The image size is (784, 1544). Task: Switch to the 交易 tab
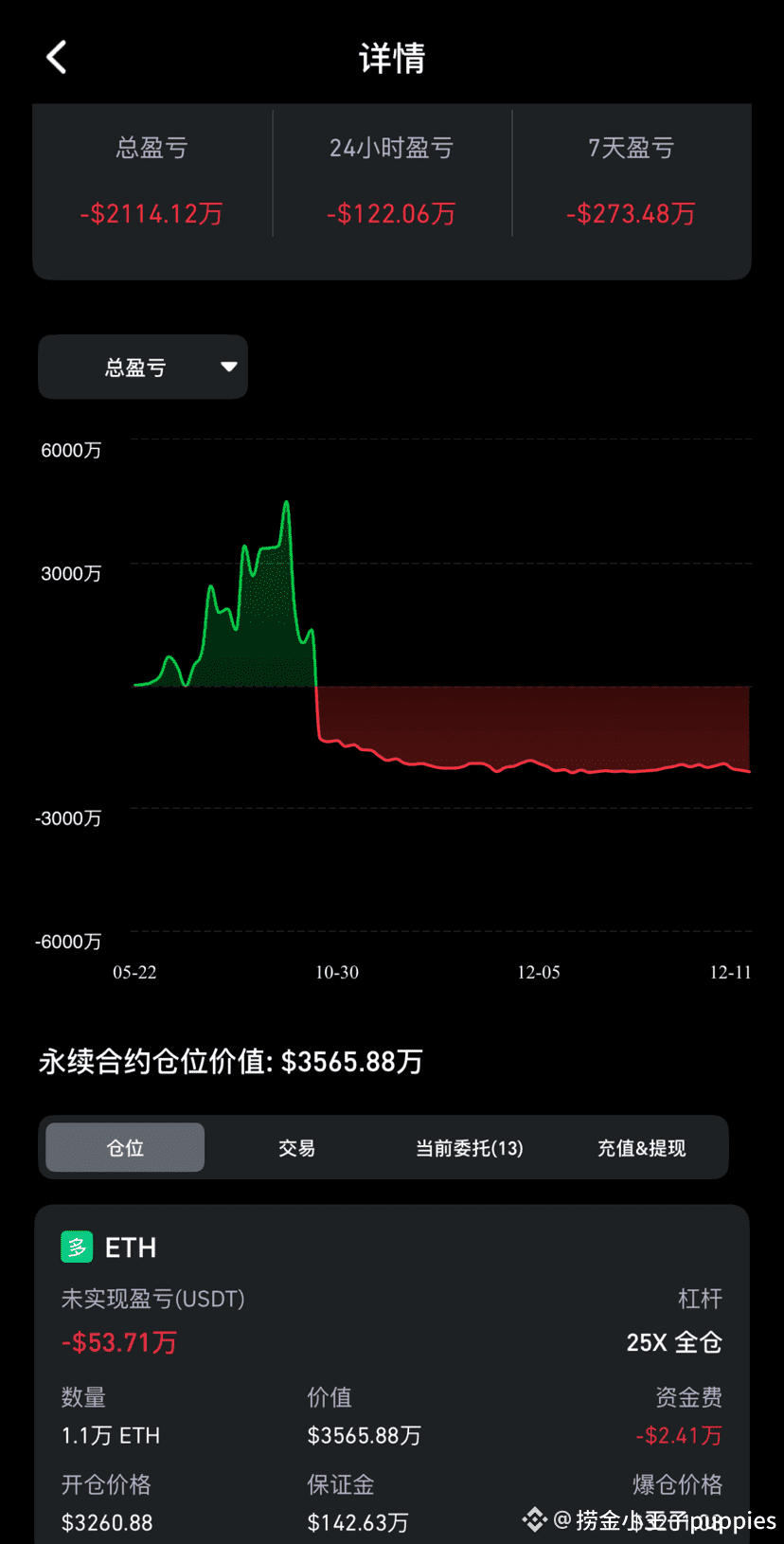pyautogui.click(x=296, y=1147)
